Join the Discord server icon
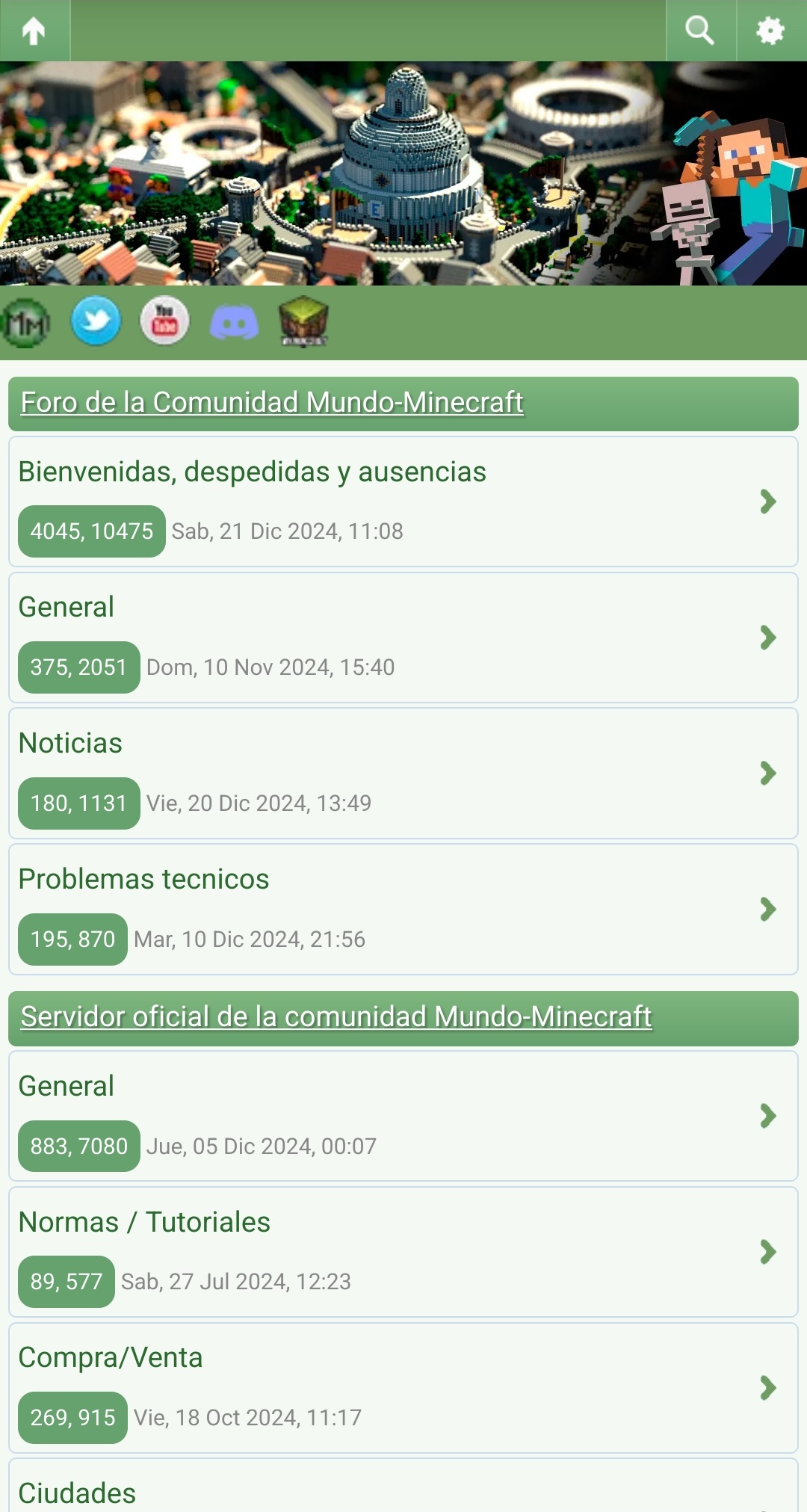The width and height of the screenshot is (807, 1512). pyautogui.click(x=235, y=323)
